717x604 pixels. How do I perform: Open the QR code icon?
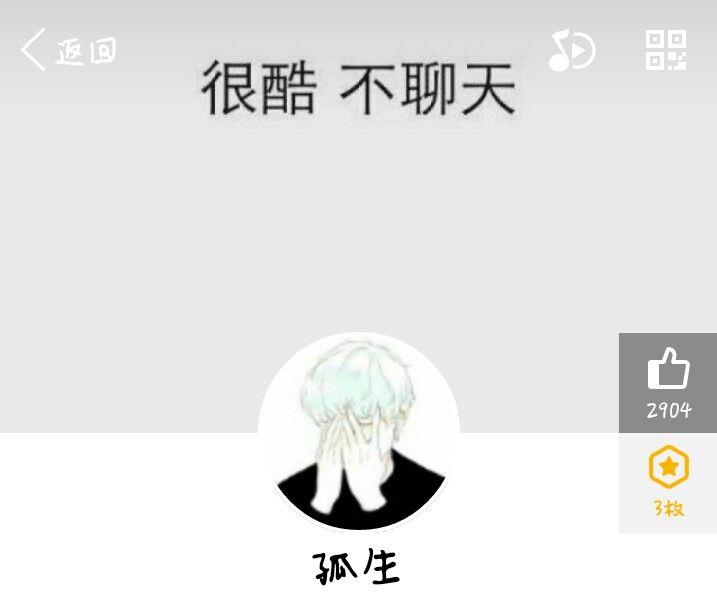coord(666,50)
